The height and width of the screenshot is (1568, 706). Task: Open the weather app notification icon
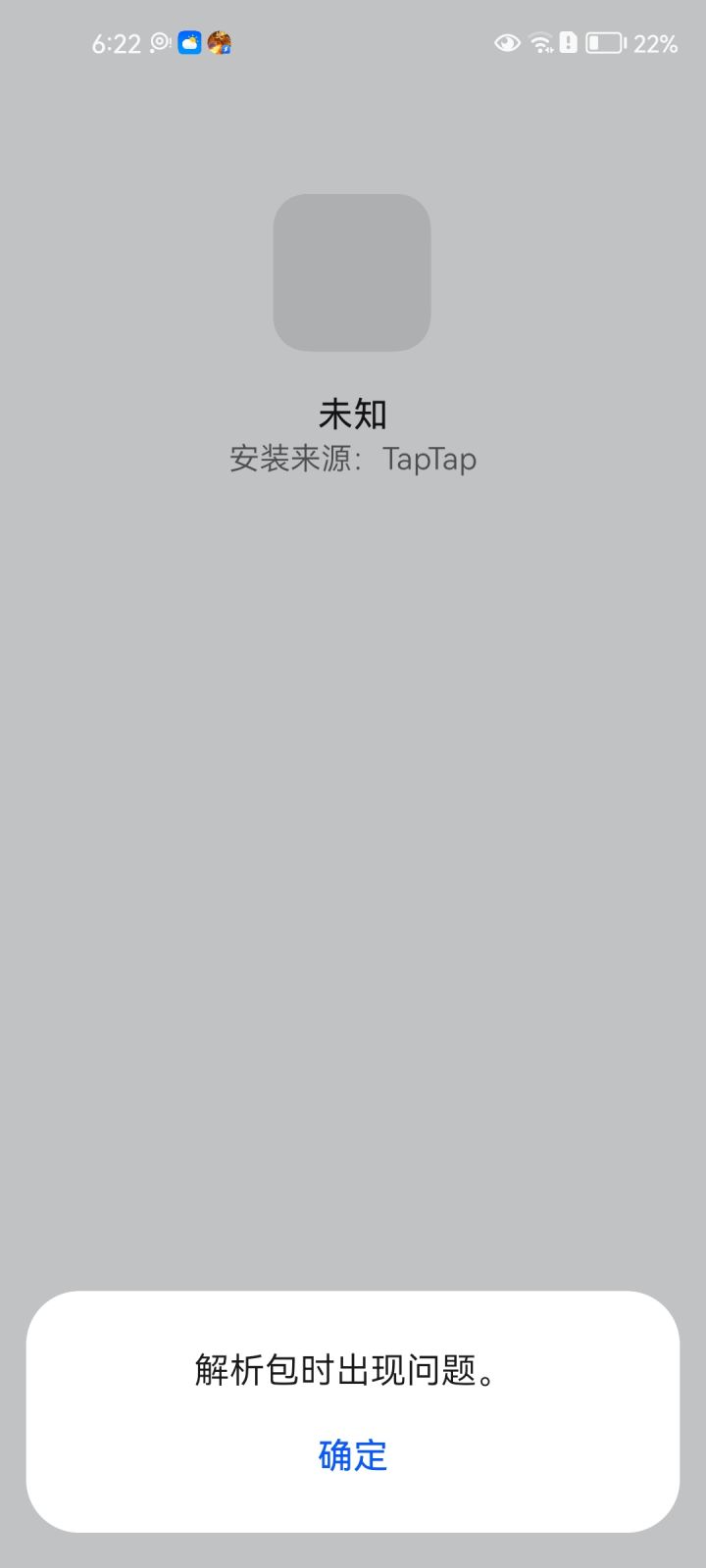192,42
